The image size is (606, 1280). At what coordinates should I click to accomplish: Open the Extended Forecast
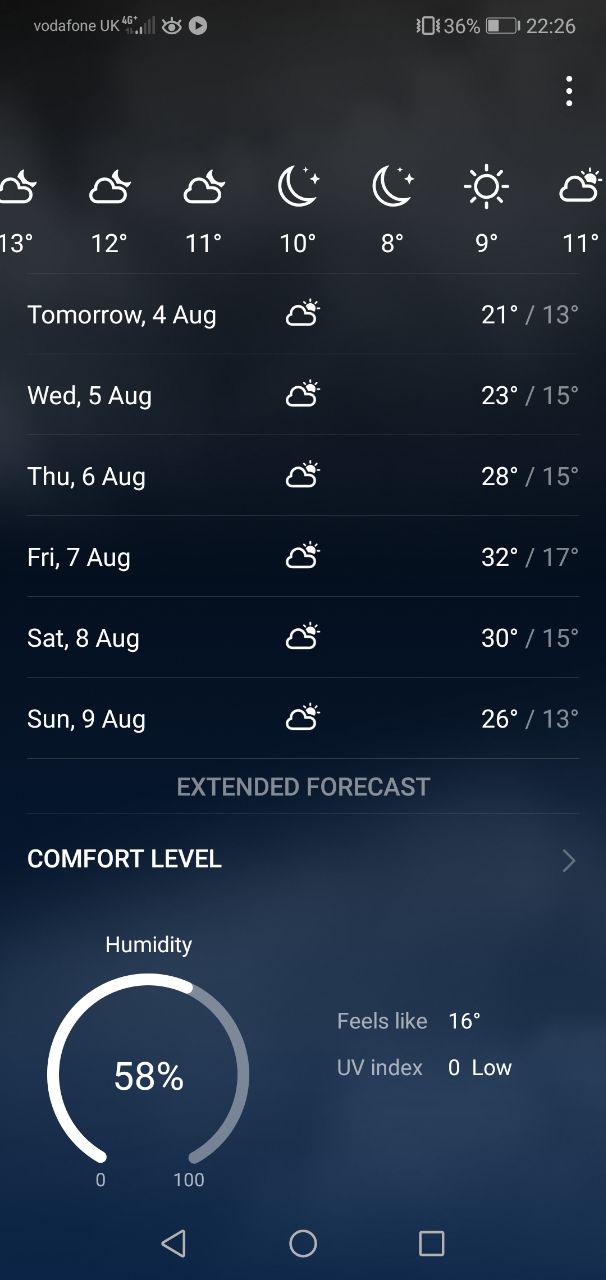(303, 787)
